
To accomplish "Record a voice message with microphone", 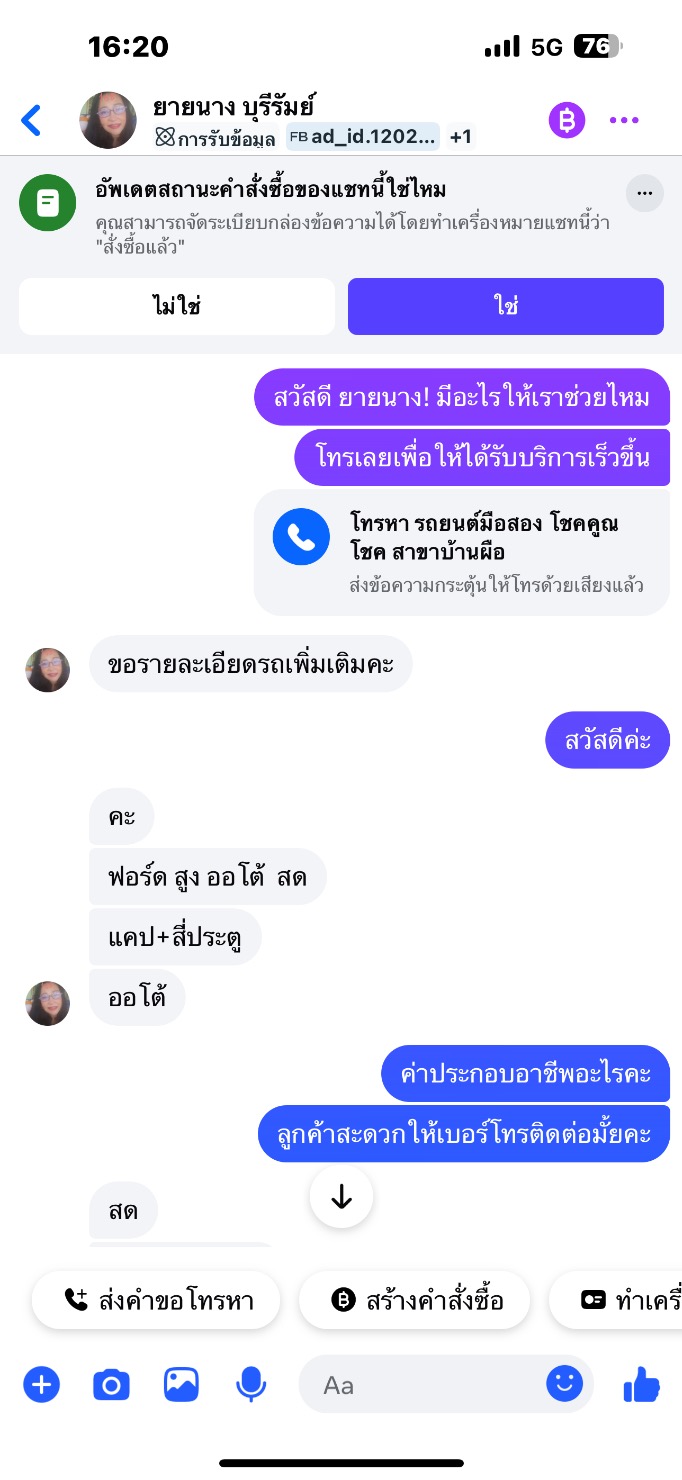I will click(x=251, y=1385).
